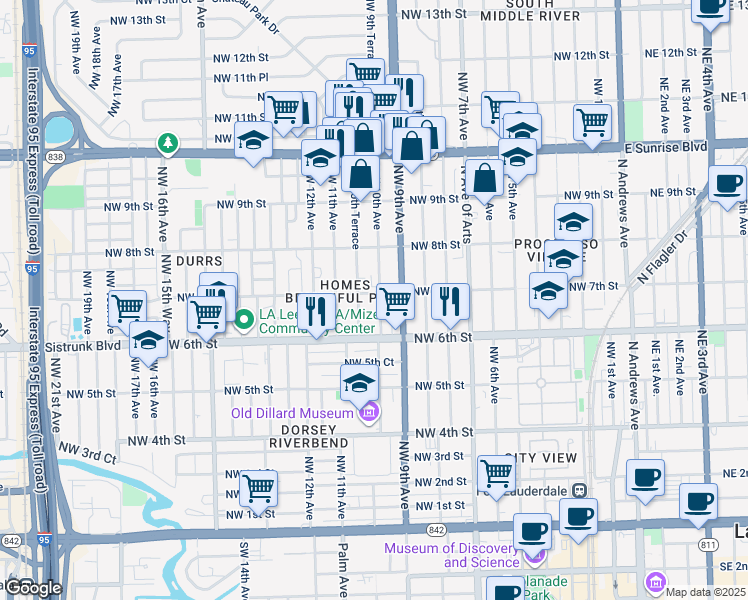Open the Old Dillard Museum pin
This screenshot has height=600, width=748.
point(370,412)
